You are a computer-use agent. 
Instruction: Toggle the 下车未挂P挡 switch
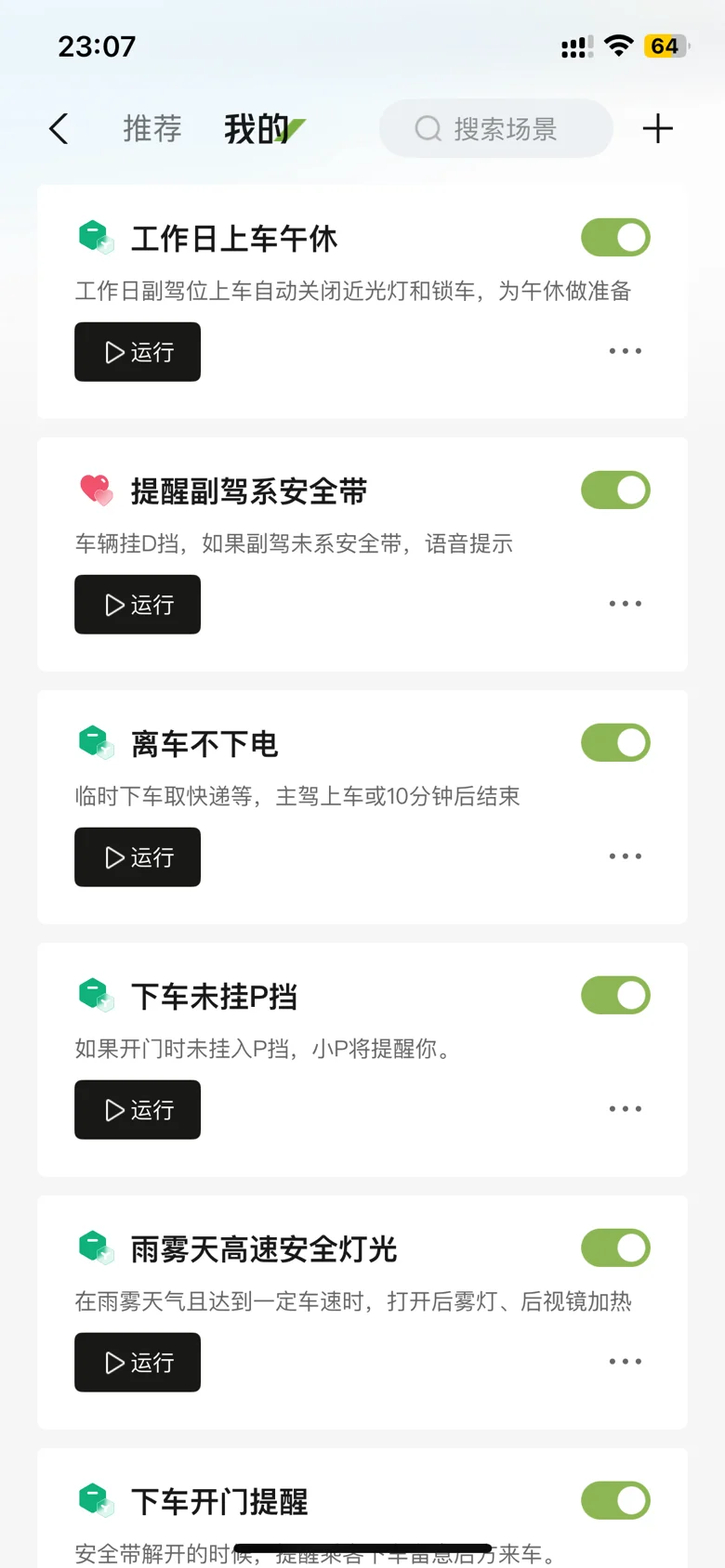[615, 996]
